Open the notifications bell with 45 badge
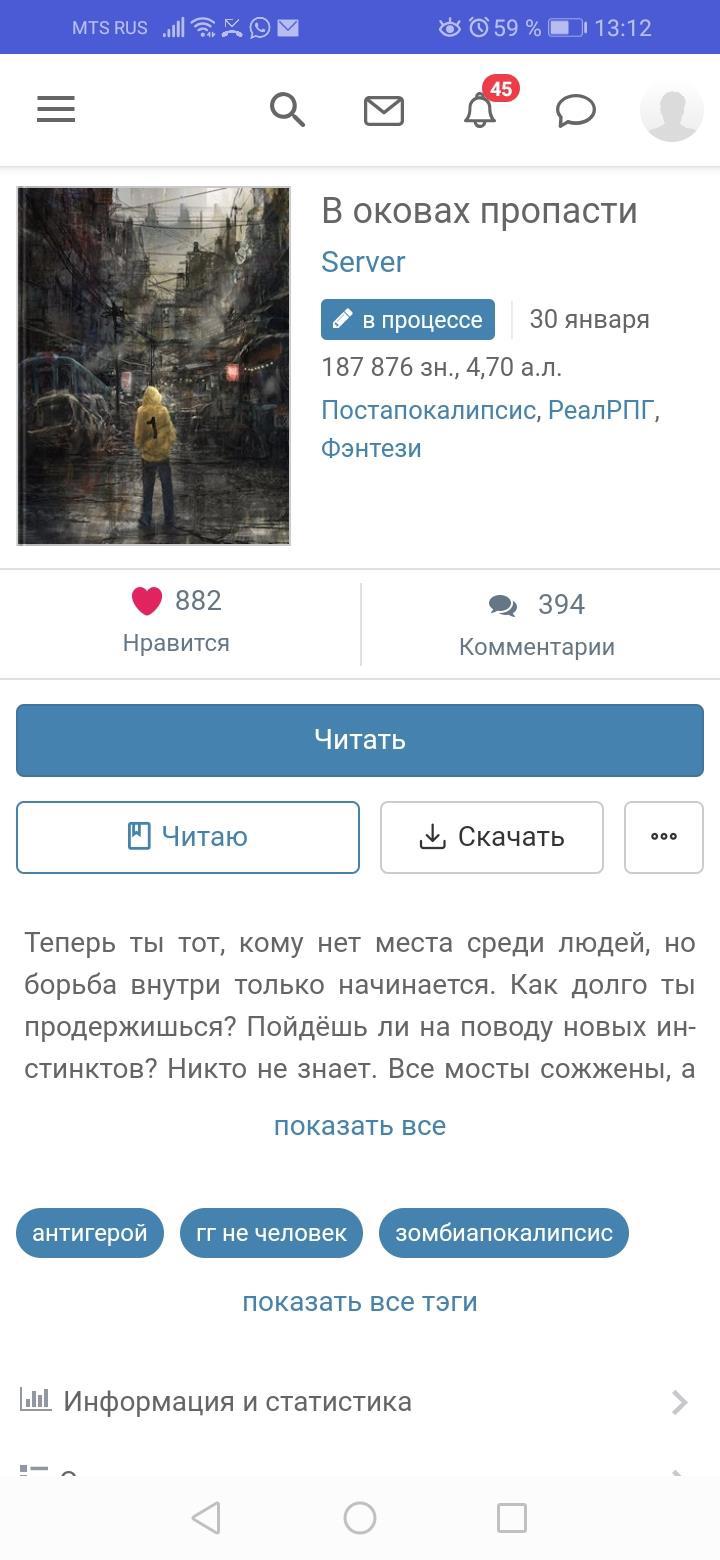Screen dimensions: 720x1560 480,109
